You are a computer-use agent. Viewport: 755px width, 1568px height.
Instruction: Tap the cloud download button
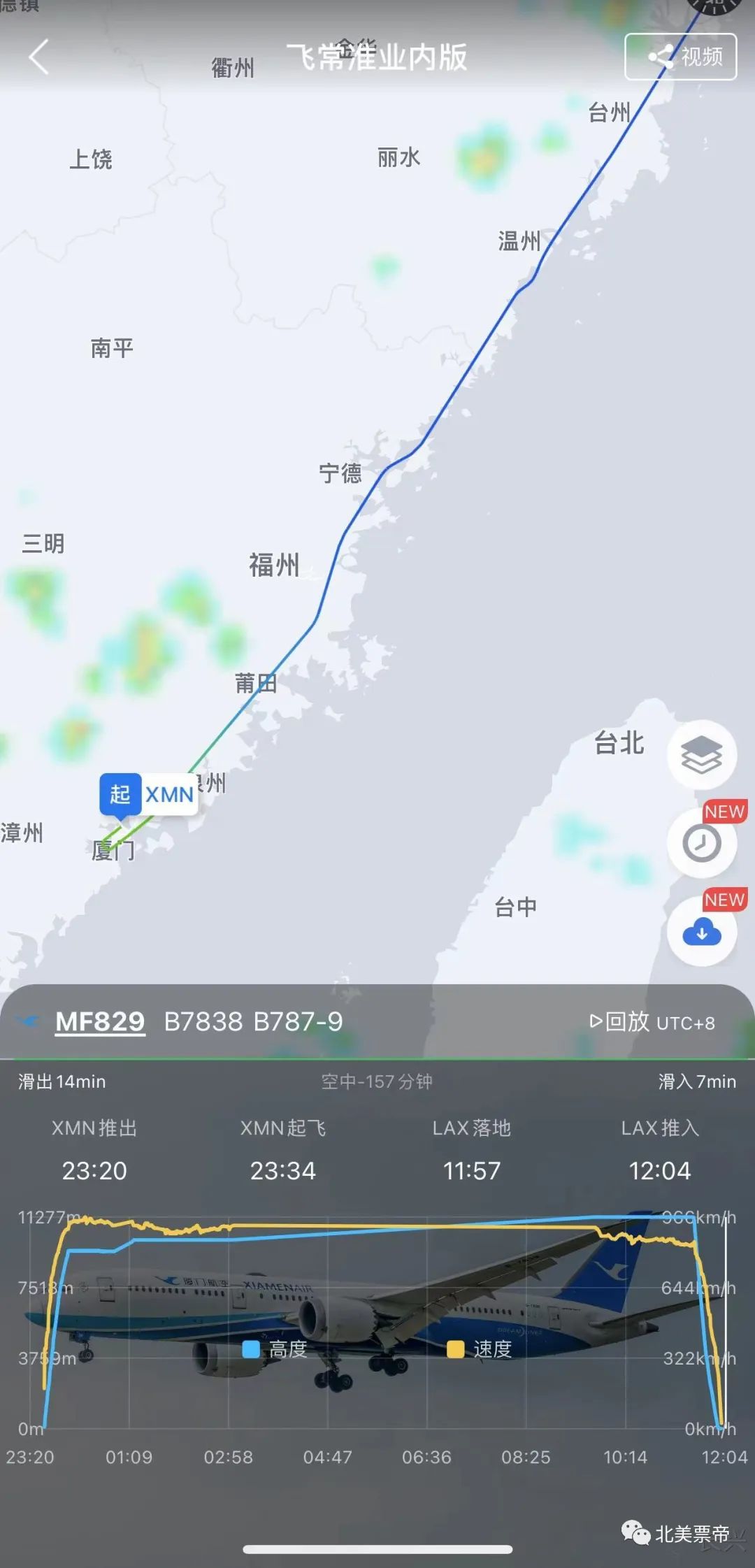point(701,932)
